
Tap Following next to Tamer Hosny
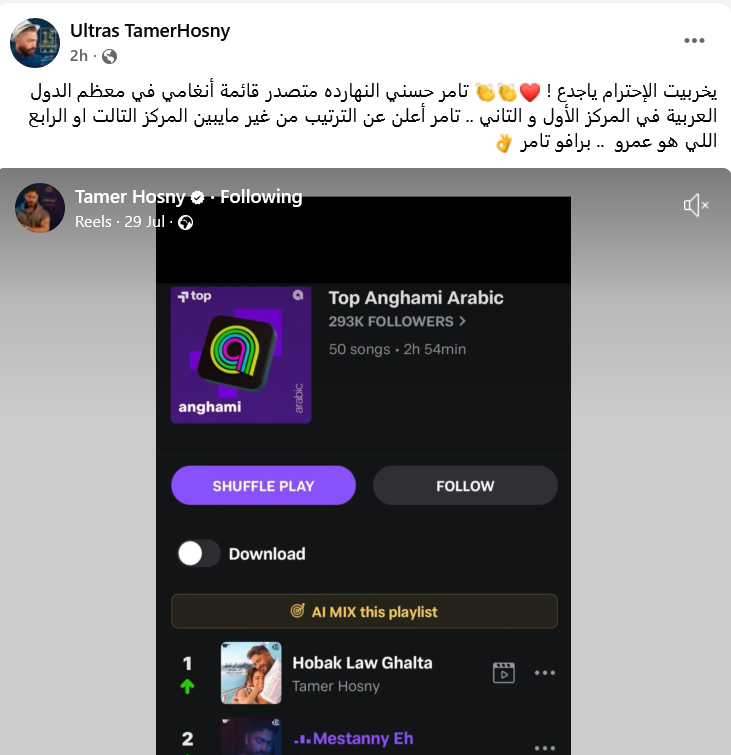[261, 197]
